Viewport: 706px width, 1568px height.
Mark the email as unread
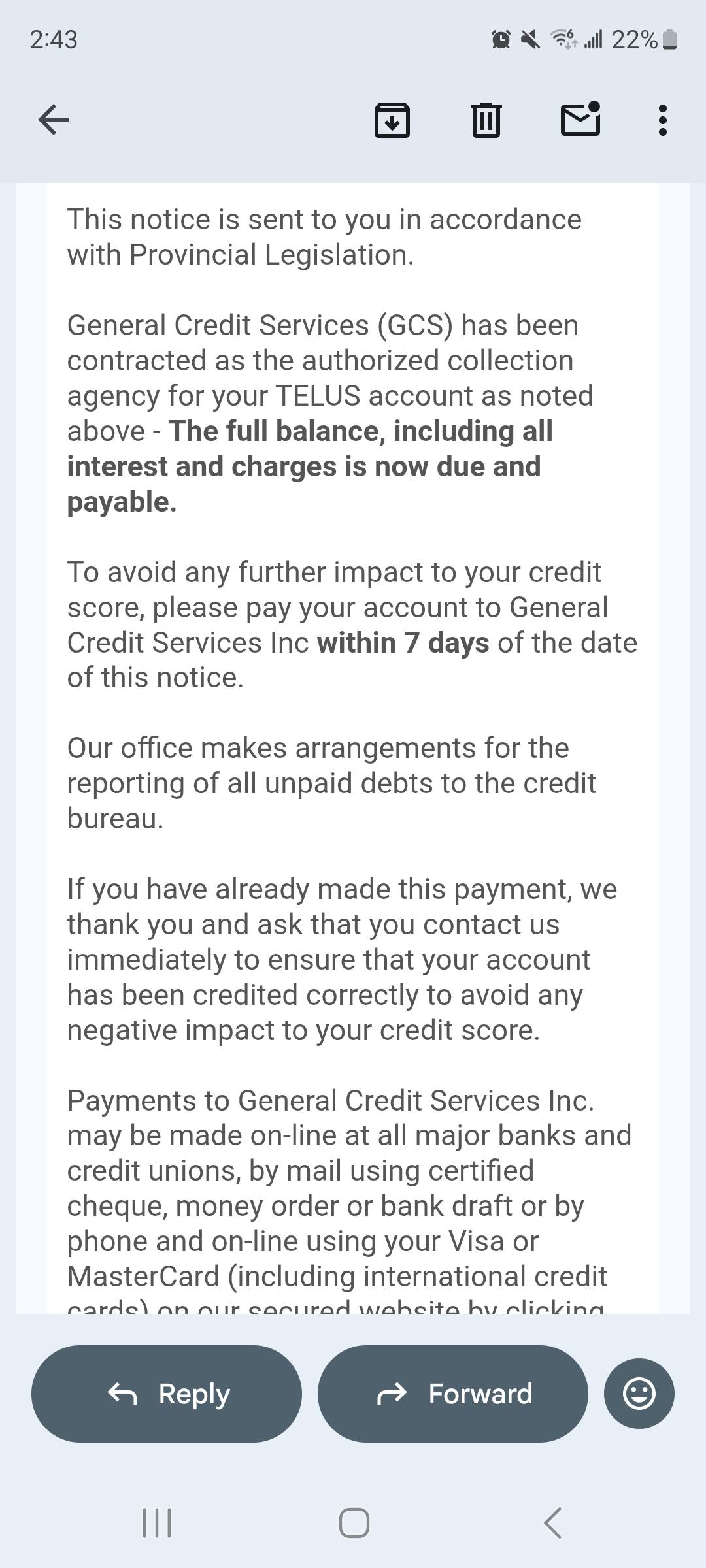coord(581,118)
